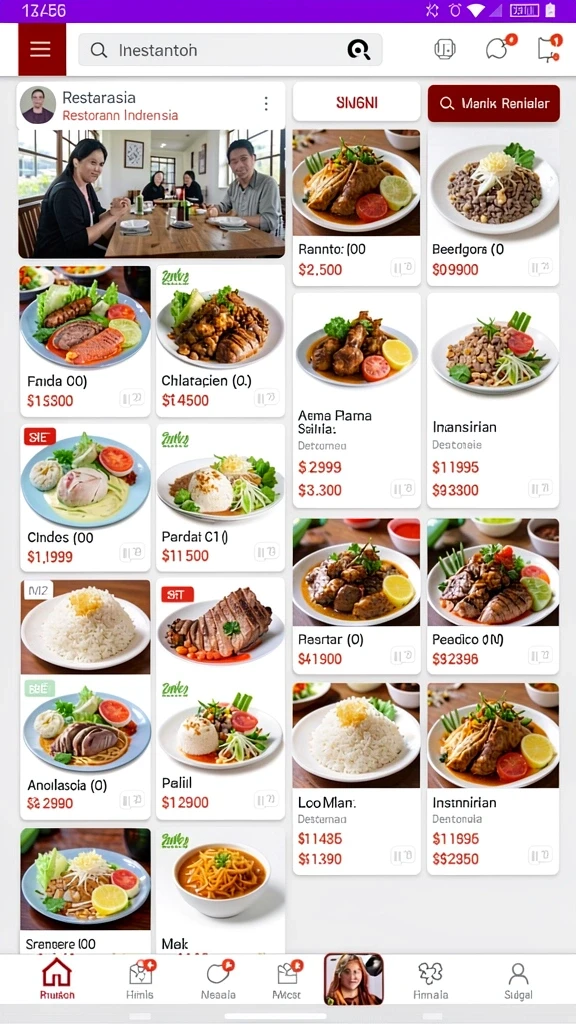Tap the Manik Renialar search button
This screenshot has height=1024, width=576.
coord(494,103)
